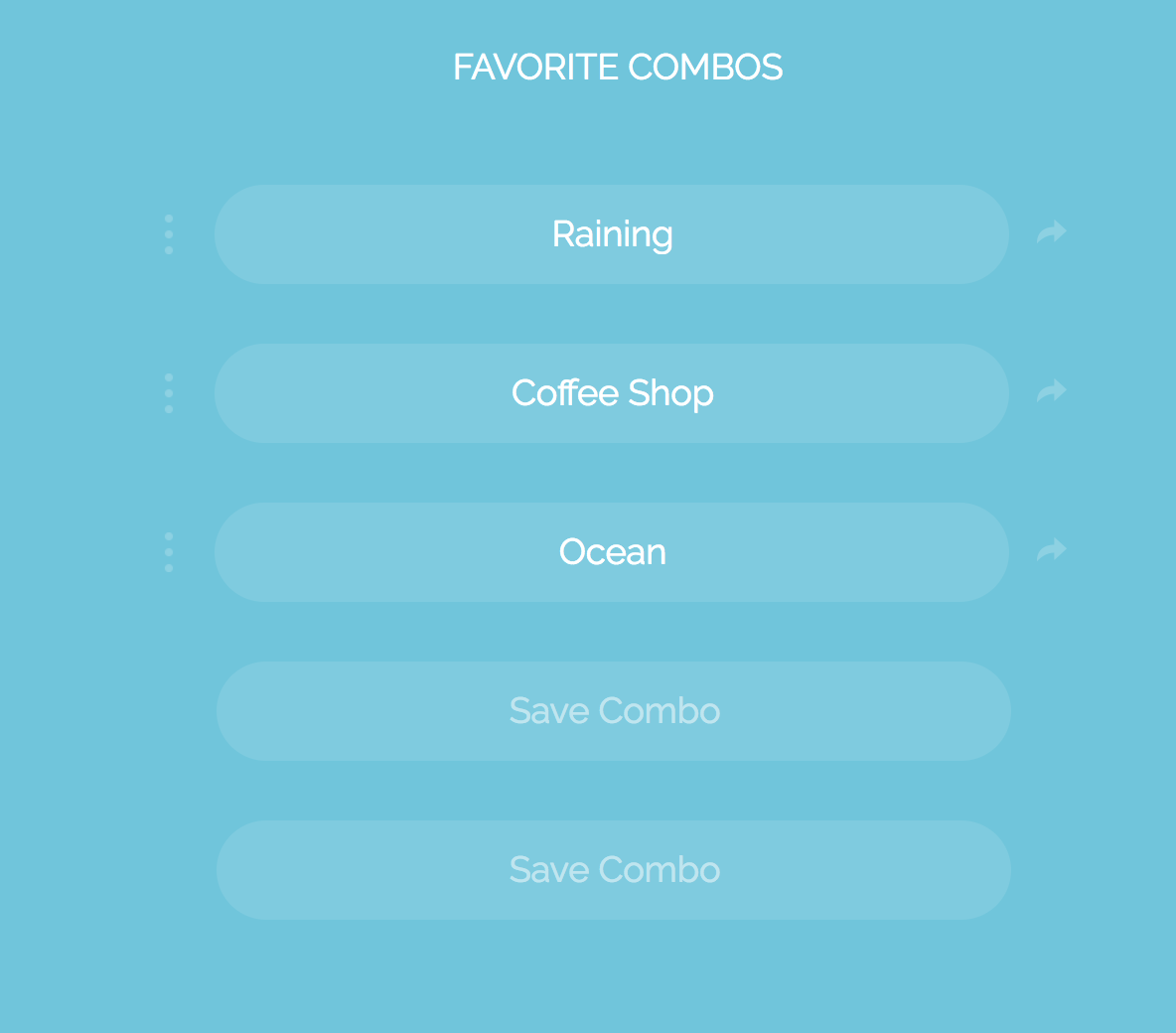Select the Coffee Shop combo
This screenshot has height=1033, width=1176.
[612, 393]
